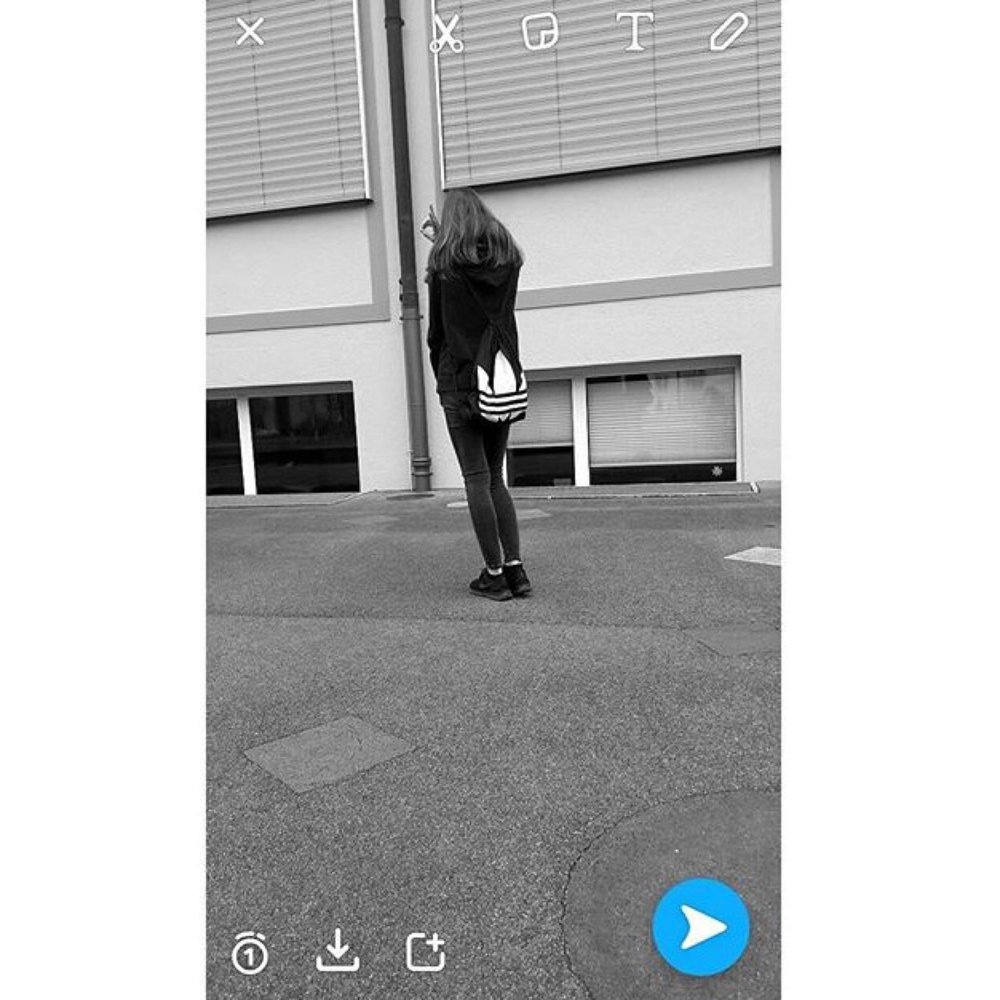Image resolution: width=1000 pixels, height=1000 pixels.
Task: Close the snap preview
Action: (250, 32)
